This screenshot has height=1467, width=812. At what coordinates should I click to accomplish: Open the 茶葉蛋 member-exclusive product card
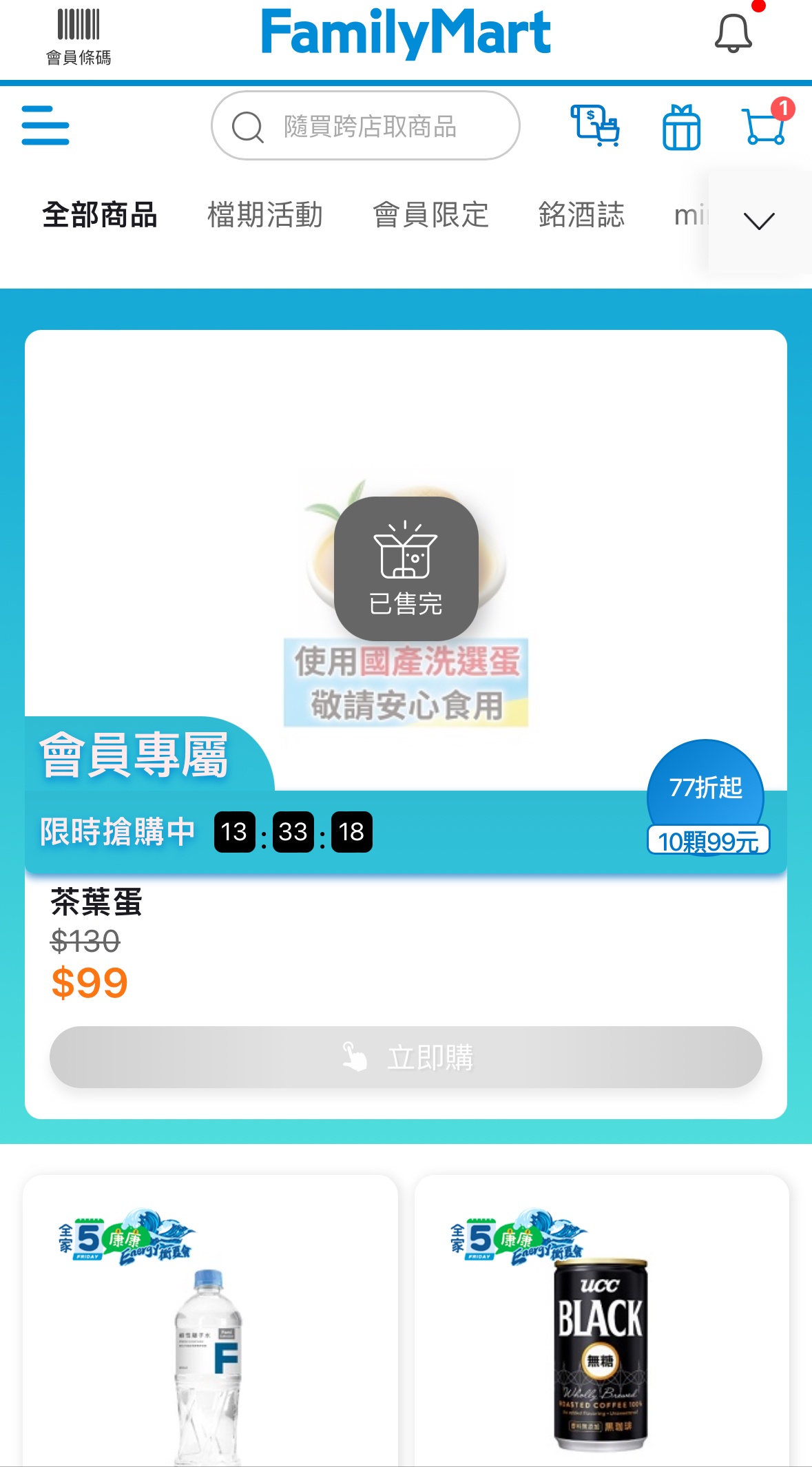point(406,585)
